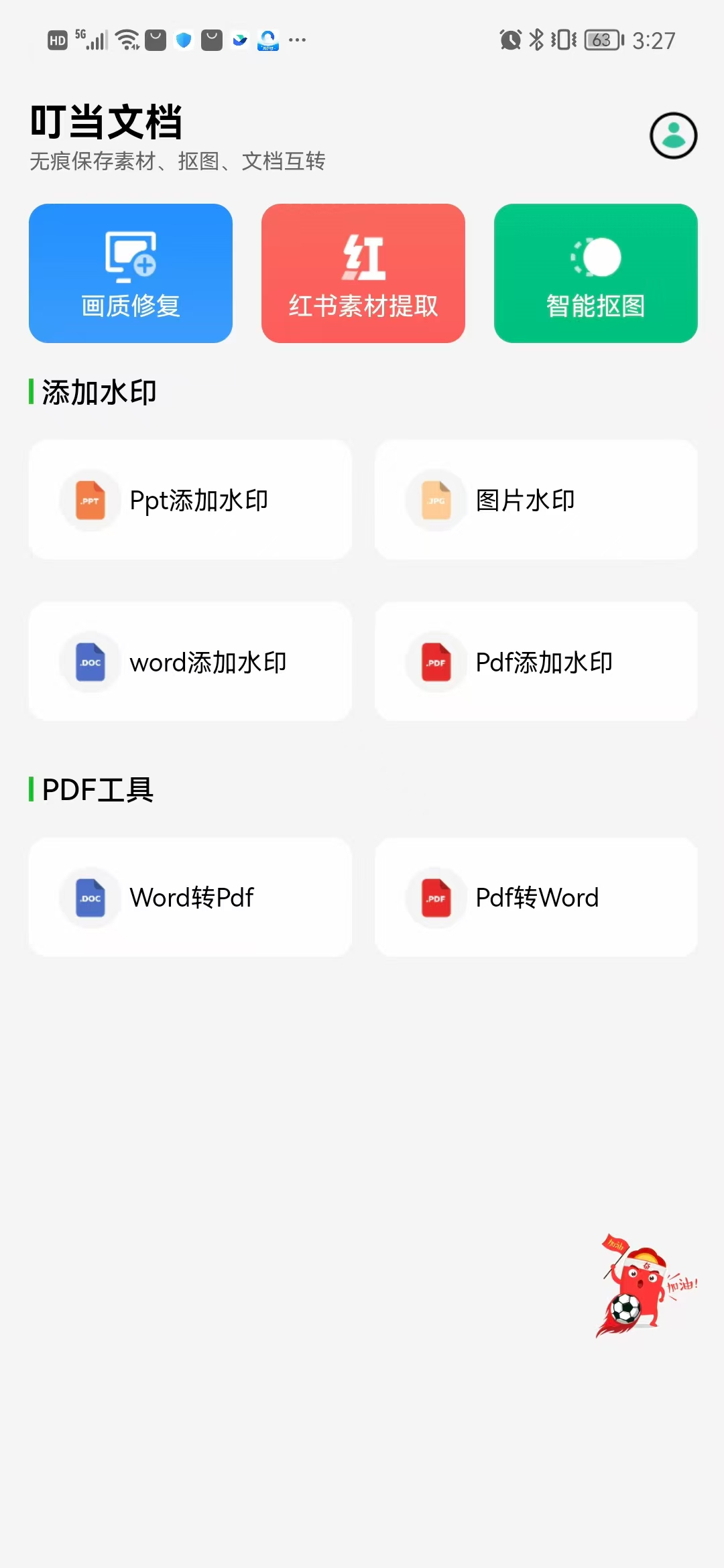Screen dimensions: 724x1568
Task: Click the red 红 logo icon
Action: coord(363,256)
